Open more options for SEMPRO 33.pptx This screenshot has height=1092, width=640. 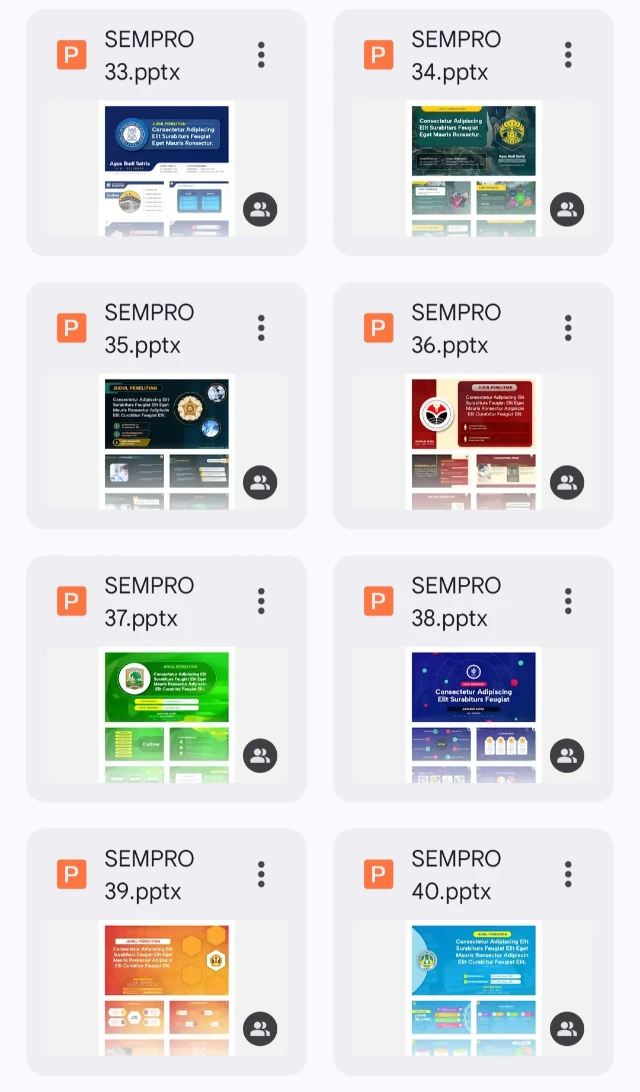click(261, 55)
